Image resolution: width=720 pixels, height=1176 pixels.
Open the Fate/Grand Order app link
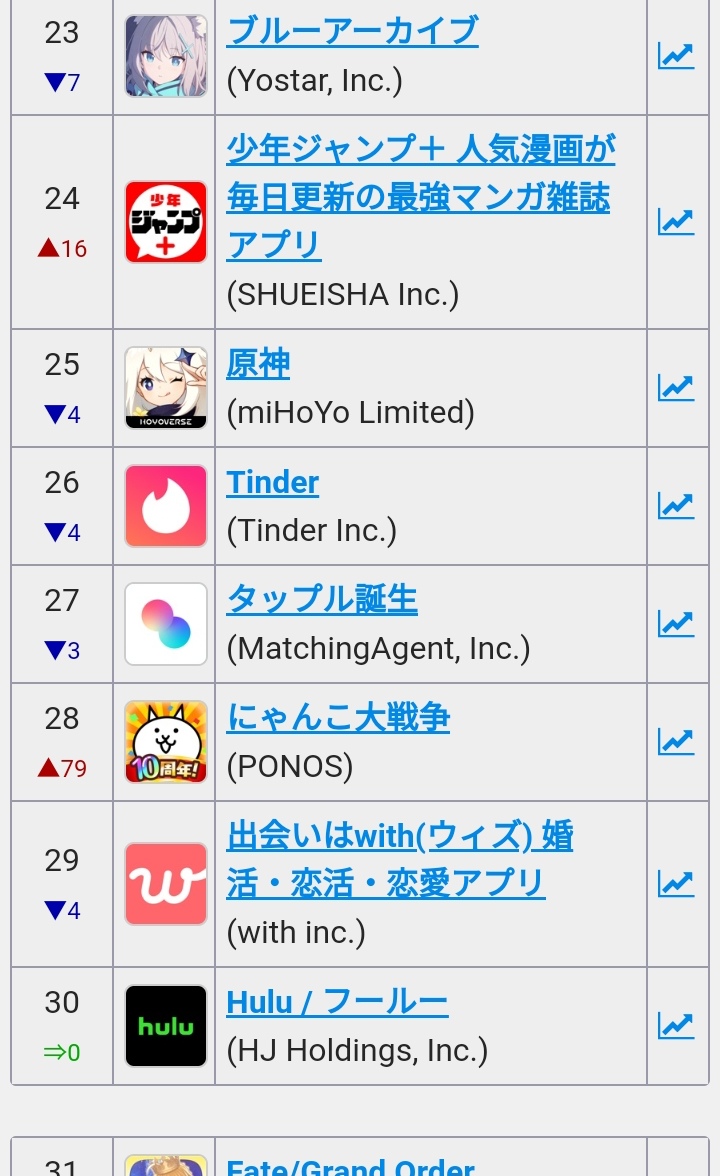350,1167
